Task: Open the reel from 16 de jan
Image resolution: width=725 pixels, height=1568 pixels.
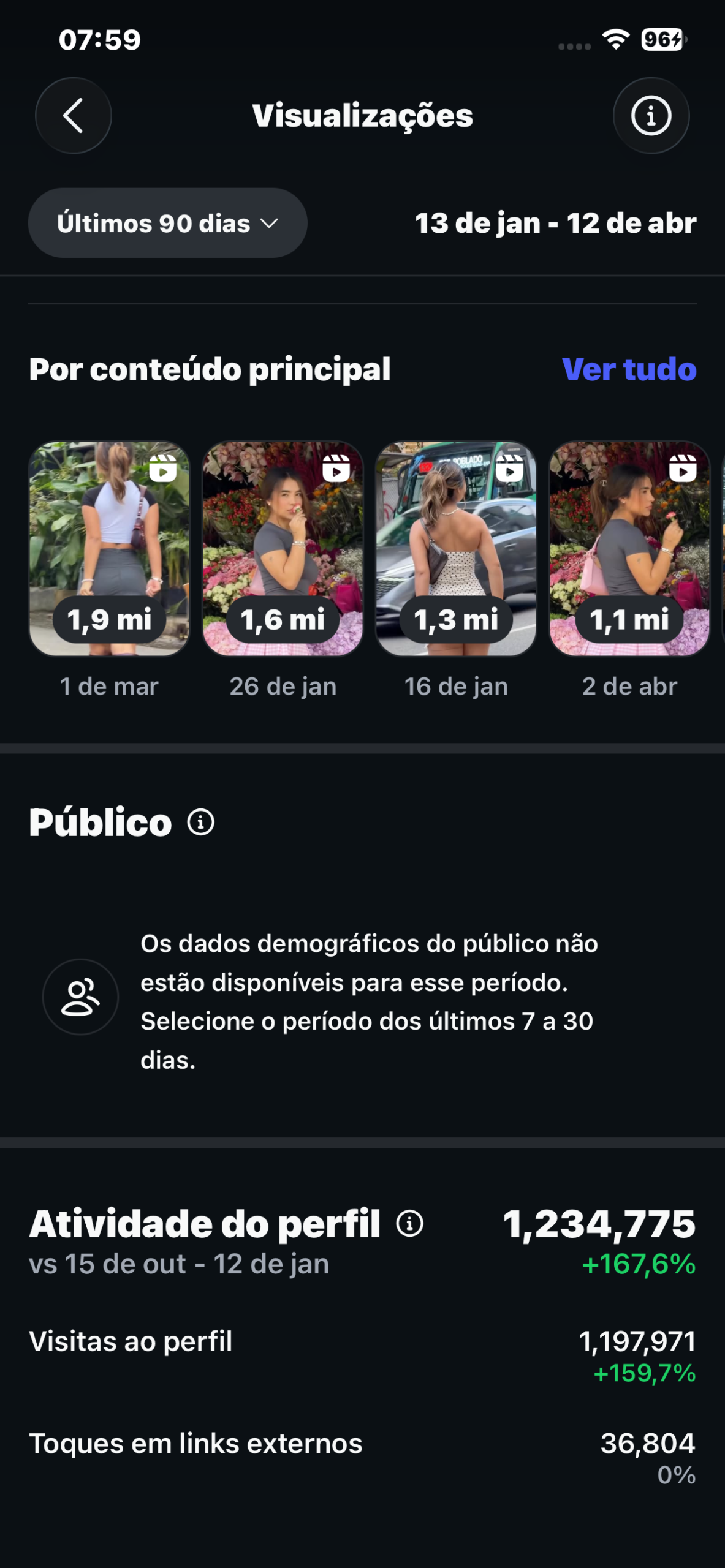Action: click(x=456, y=549)
